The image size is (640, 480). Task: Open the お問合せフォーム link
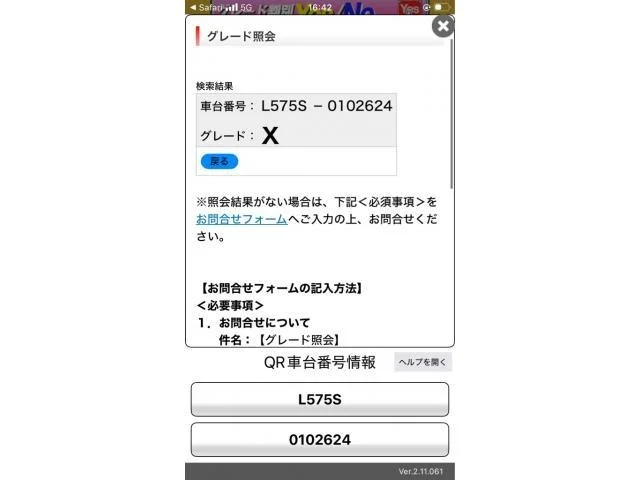point(242,219)
